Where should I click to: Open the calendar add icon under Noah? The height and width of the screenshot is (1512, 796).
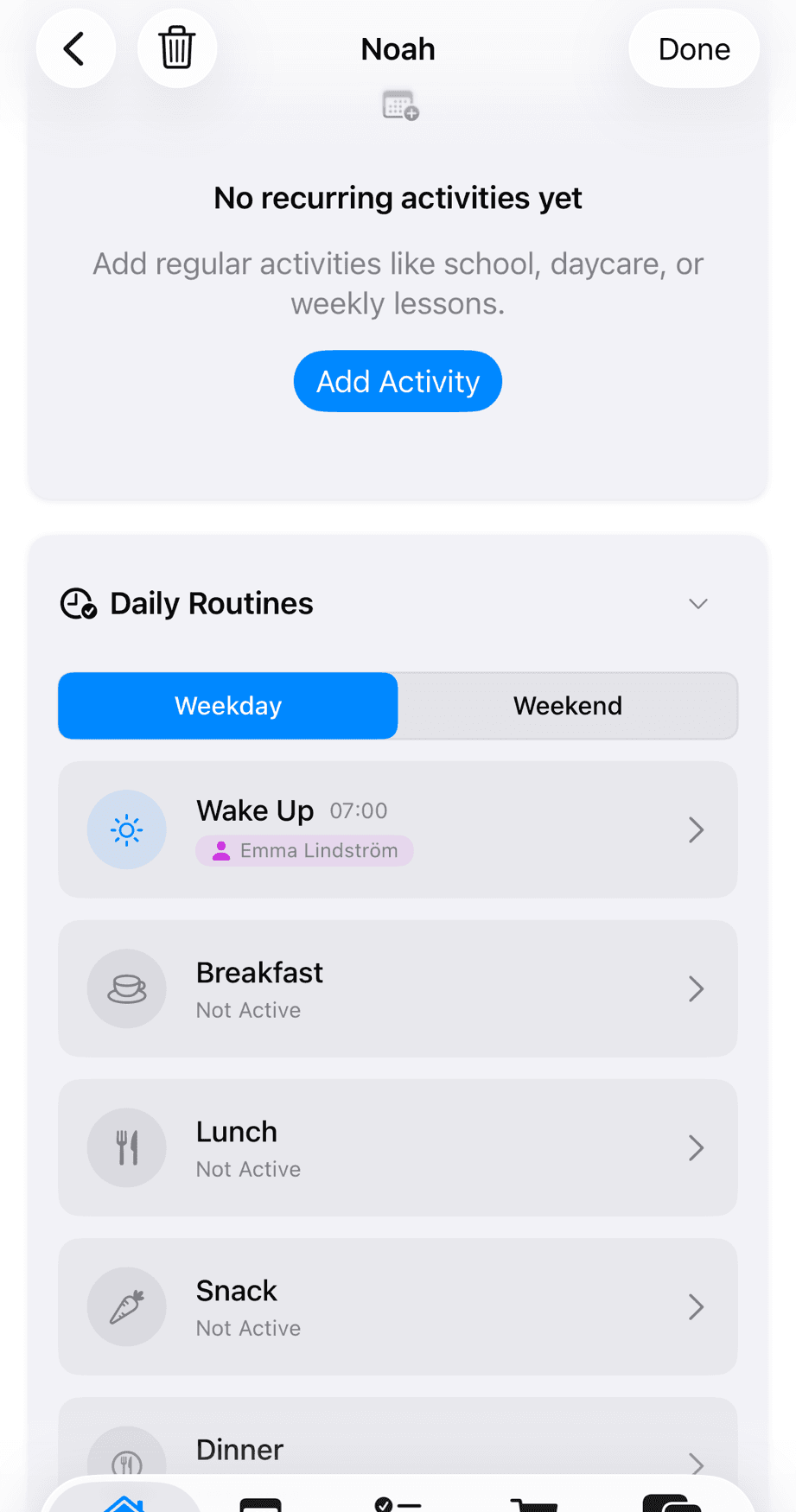pyautogui.click(x=398, y=105)
